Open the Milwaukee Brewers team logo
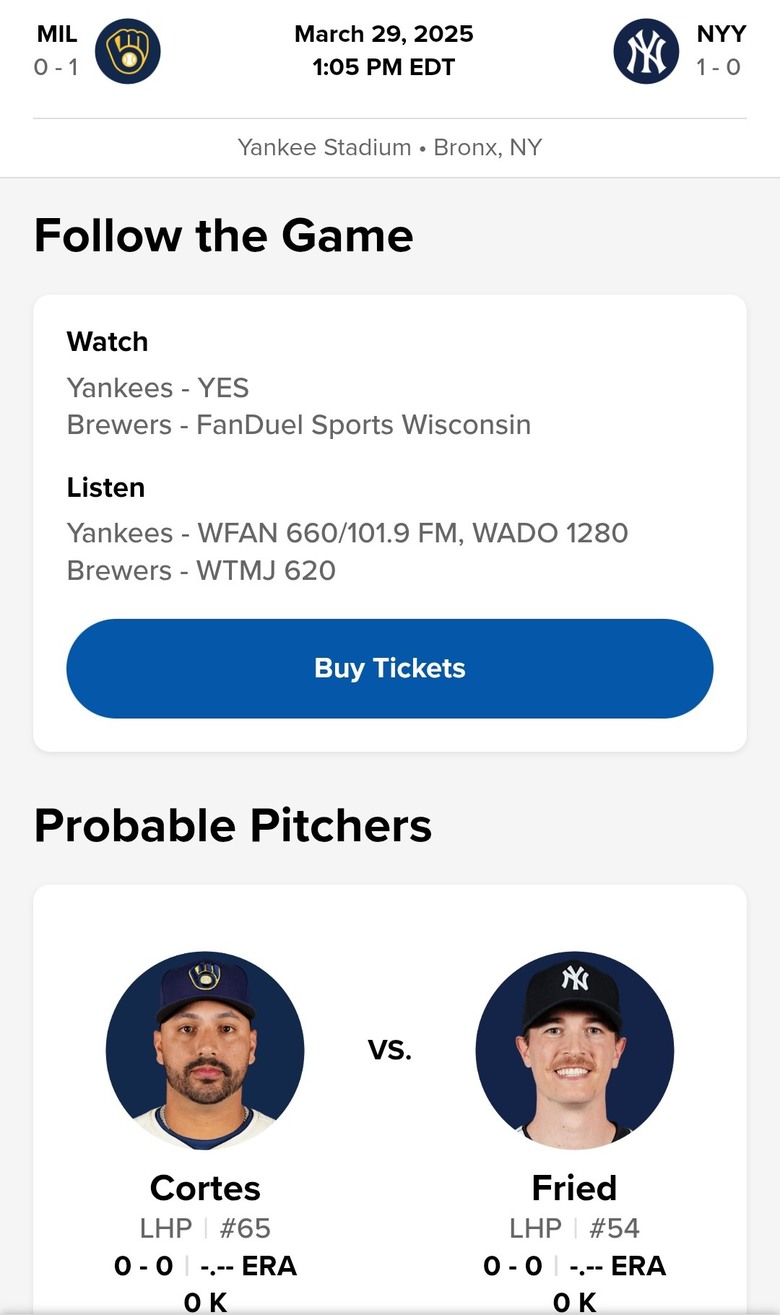This screenshot has height=1315, width=780. (x=128, y=51)
